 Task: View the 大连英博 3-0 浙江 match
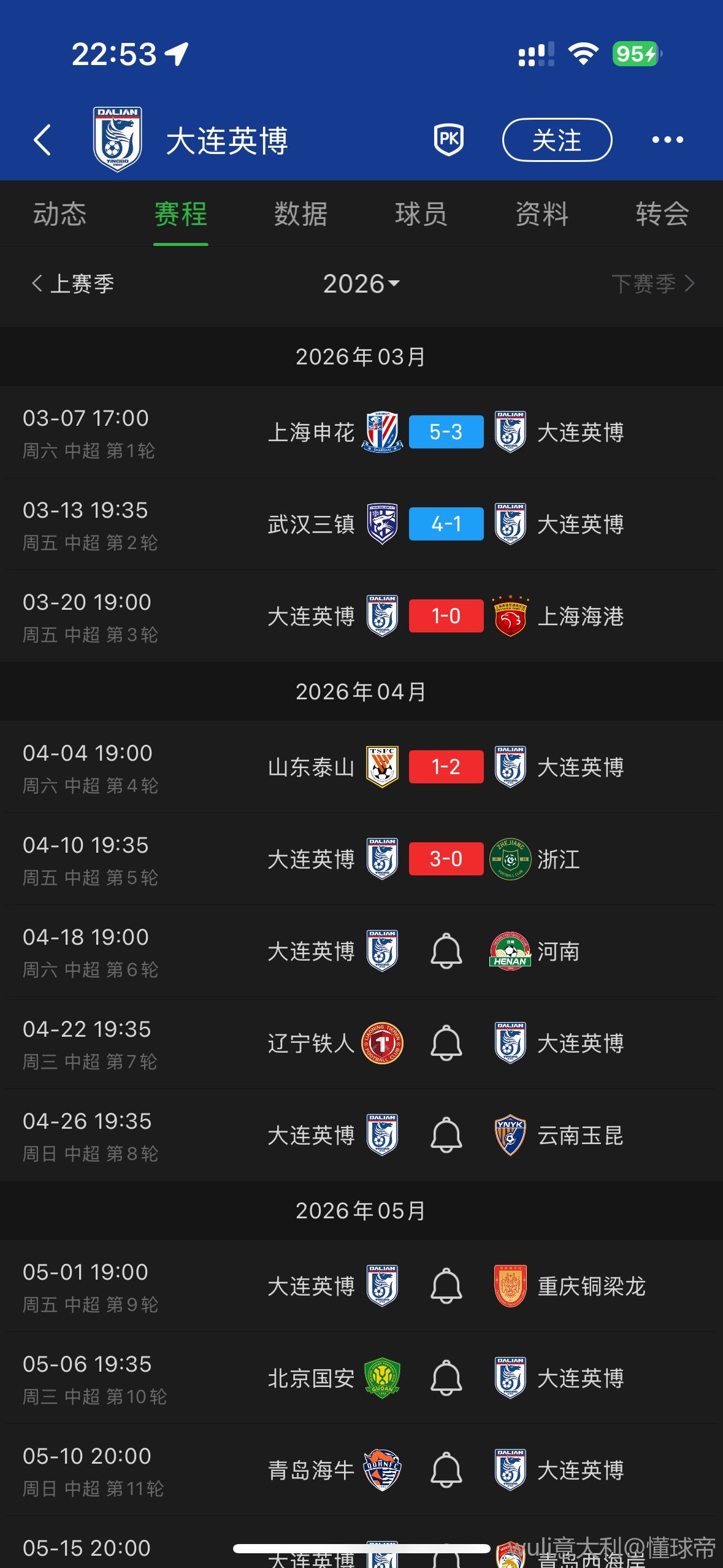click(x=446, y=859)
